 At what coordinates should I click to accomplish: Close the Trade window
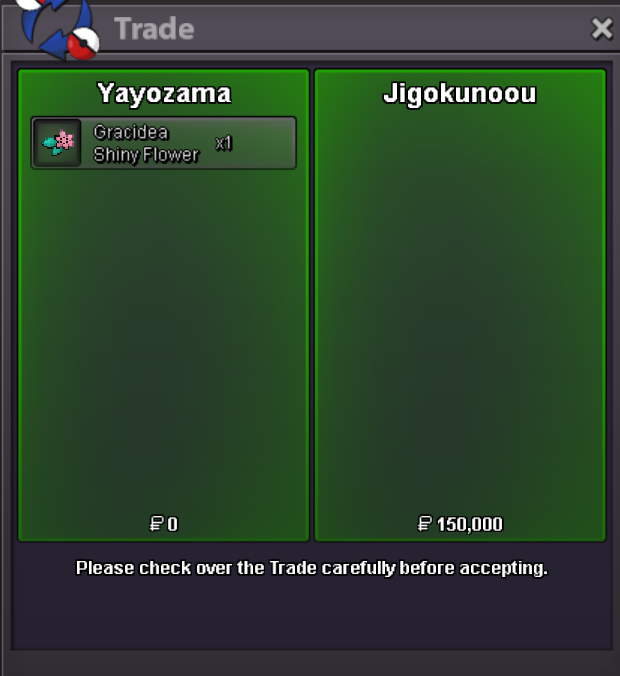coord(601,29)
